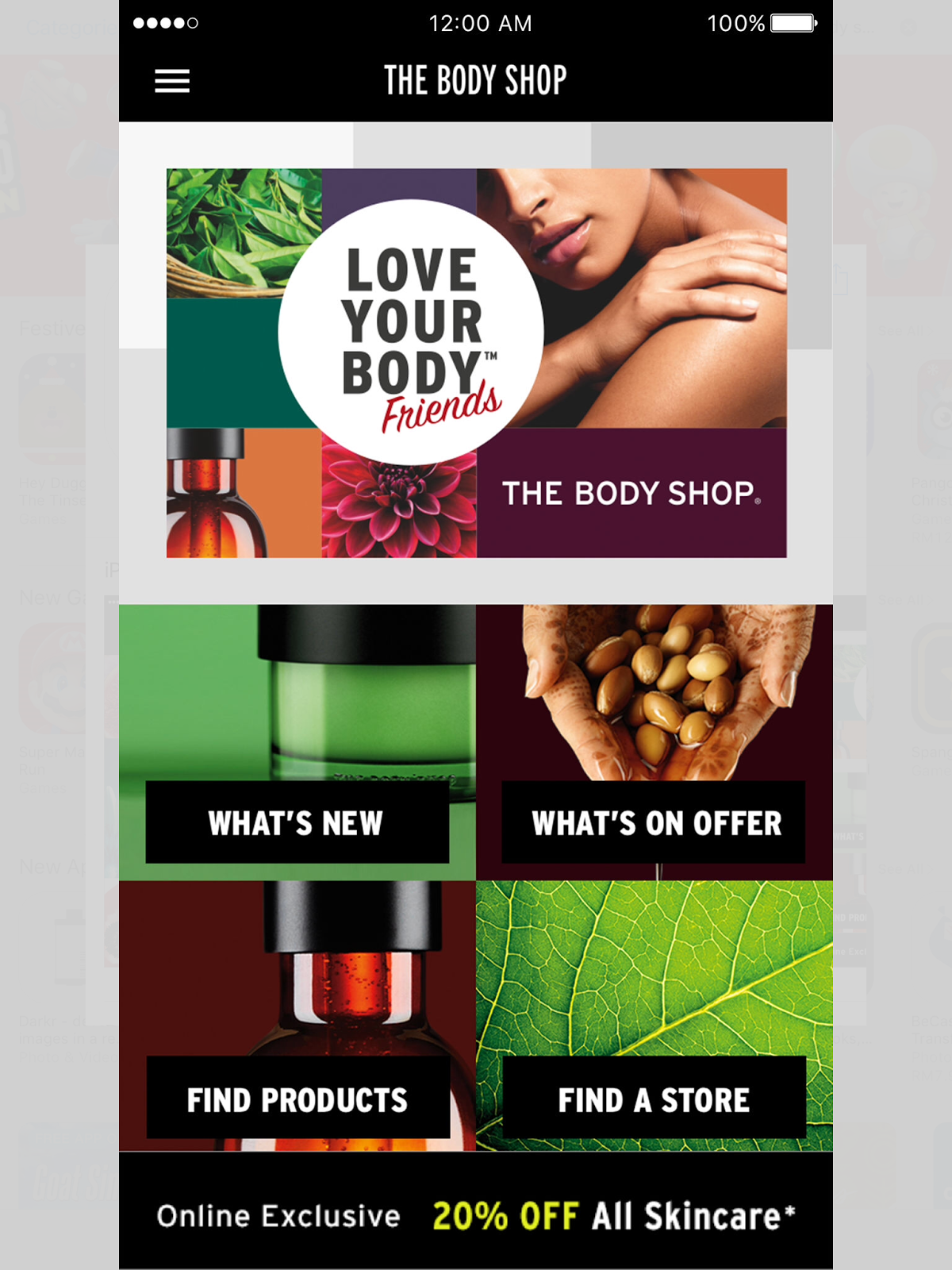Open the Love Your Body Friends banner
The height and width of the screenshot is (1270, 952).
(476, 363)
